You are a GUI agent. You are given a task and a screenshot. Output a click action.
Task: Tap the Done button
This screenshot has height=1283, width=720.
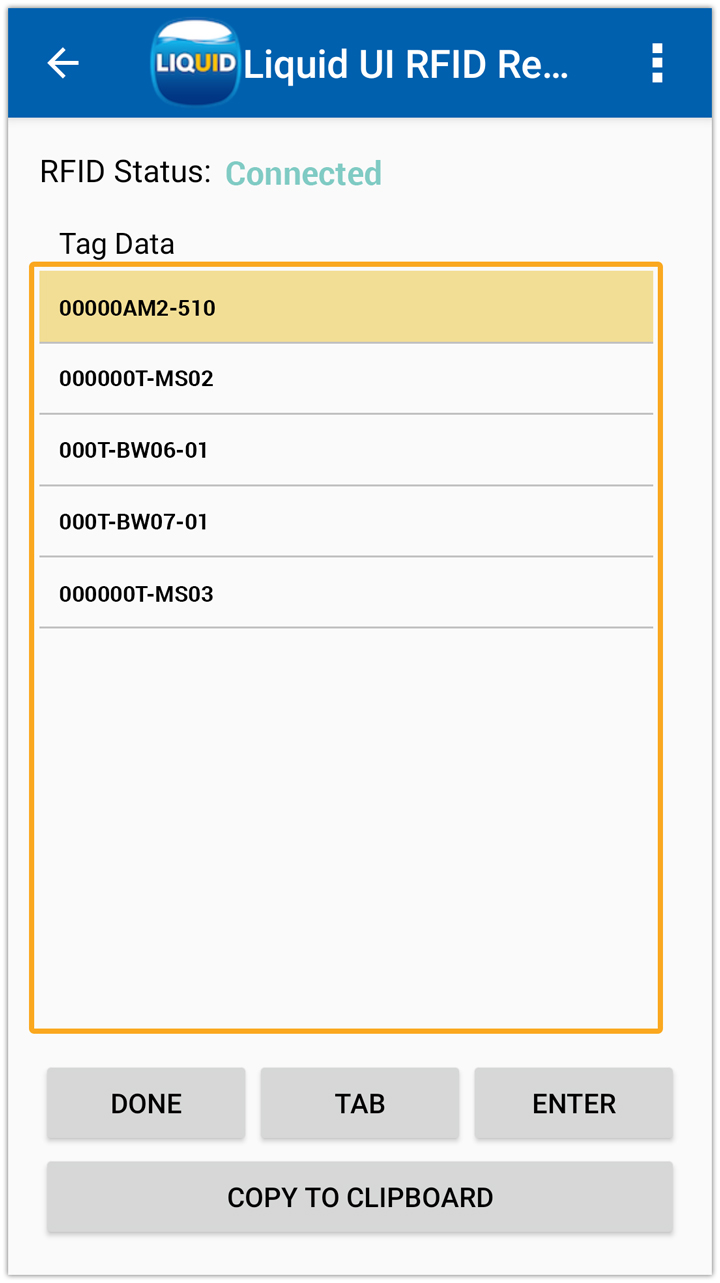click(x=146, y=1104)
